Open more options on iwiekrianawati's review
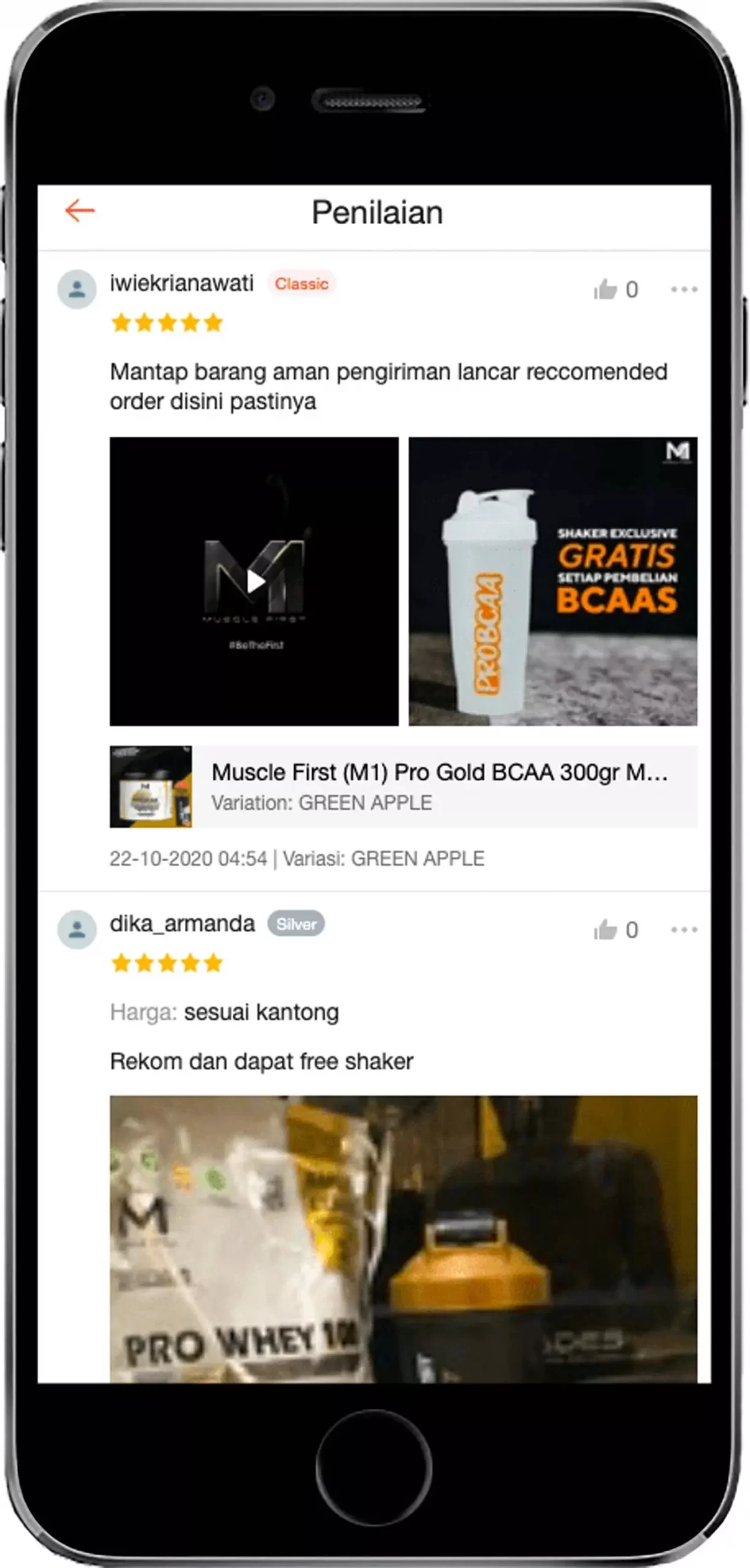 pos(683,289)
